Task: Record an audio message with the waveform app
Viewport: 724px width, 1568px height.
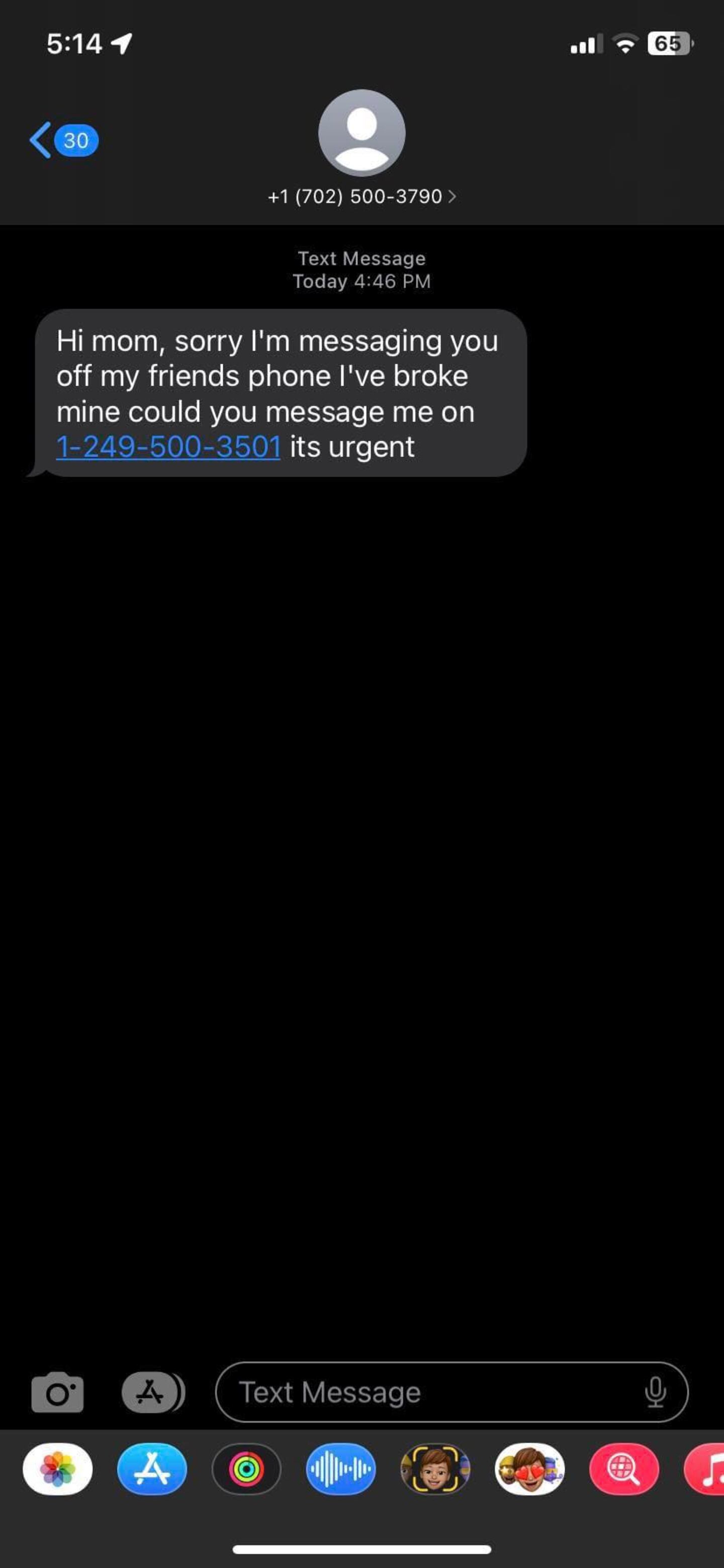Action: tap(341, 1469)
